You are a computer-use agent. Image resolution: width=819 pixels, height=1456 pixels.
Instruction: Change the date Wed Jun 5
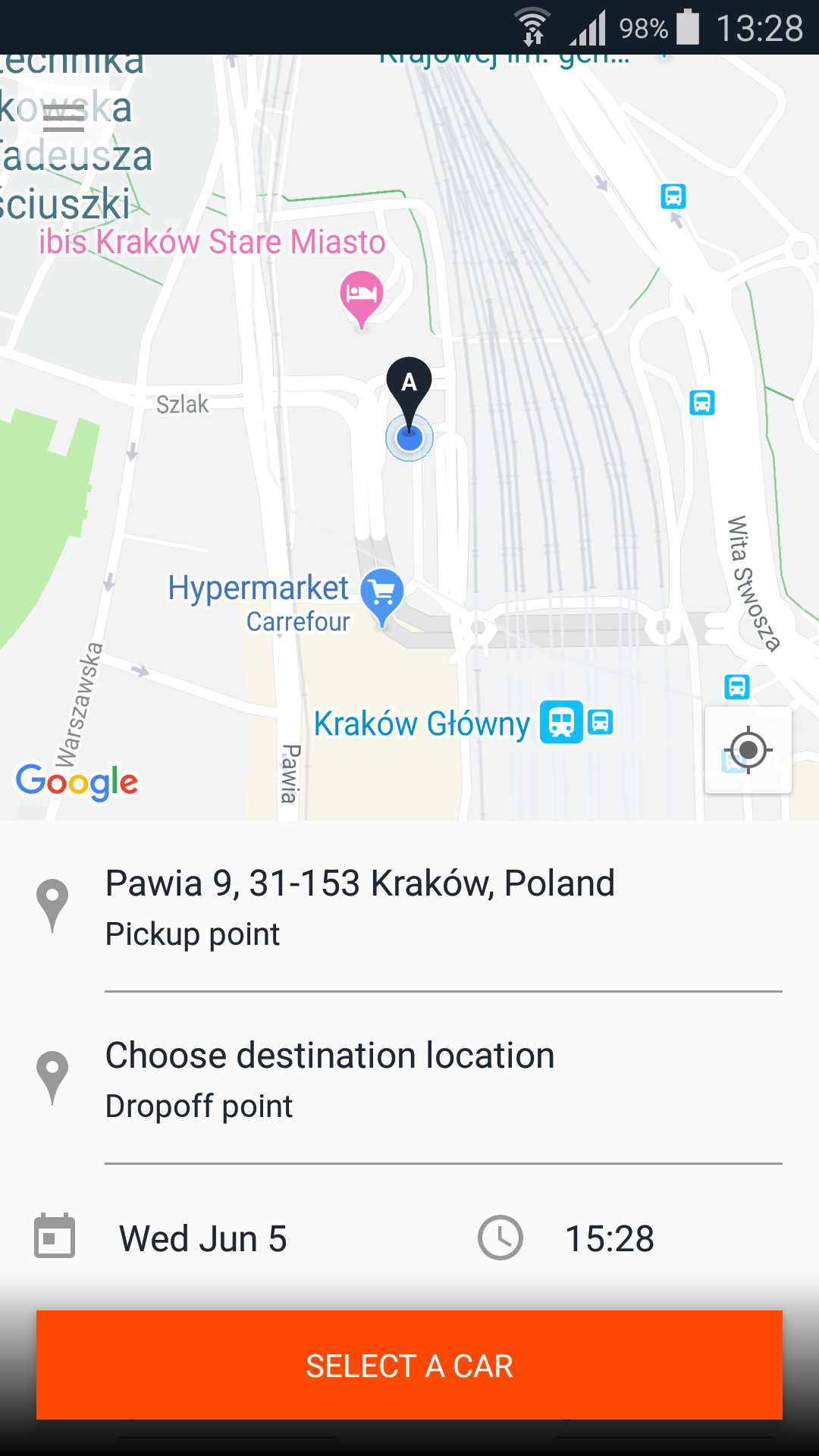click(202, 1238)
